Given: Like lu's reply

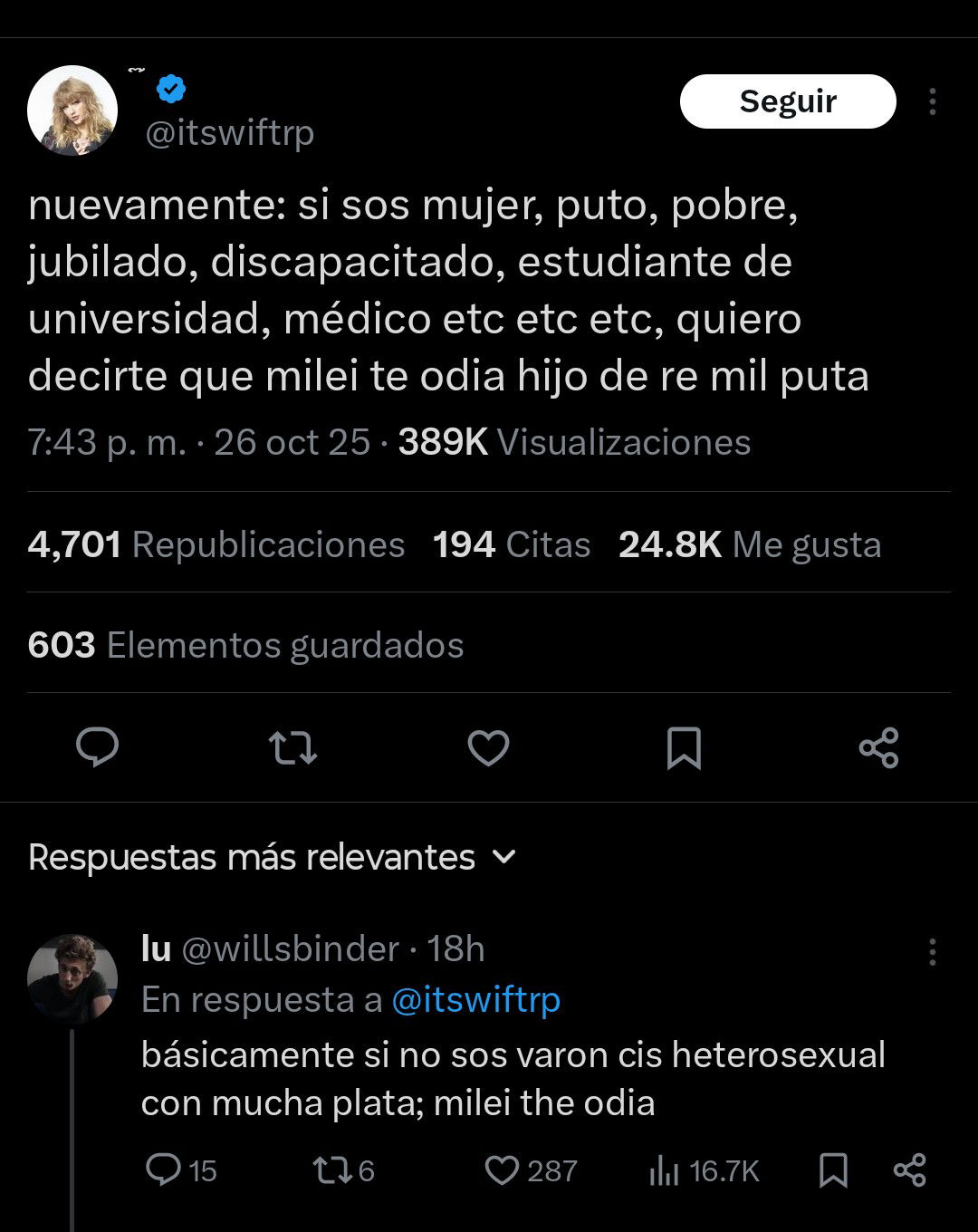Looking at the screenshot, I should 502,1170.
